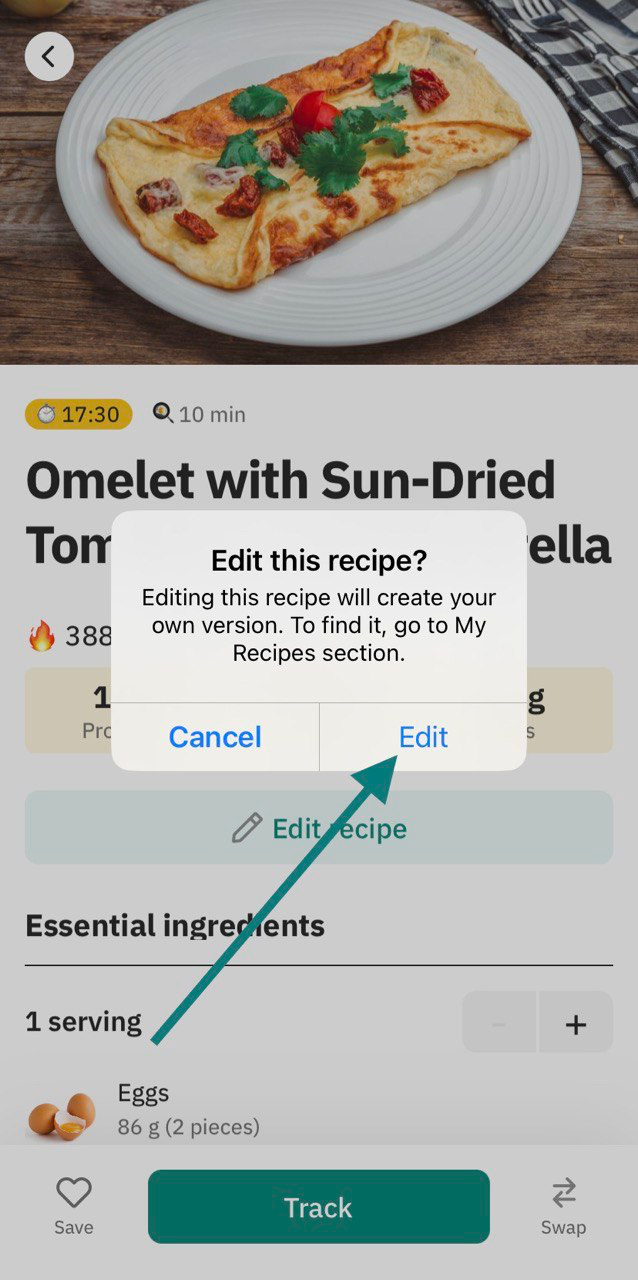Swap this recipe for another
Screen dimensions: 638x1280
point(563,1206)
